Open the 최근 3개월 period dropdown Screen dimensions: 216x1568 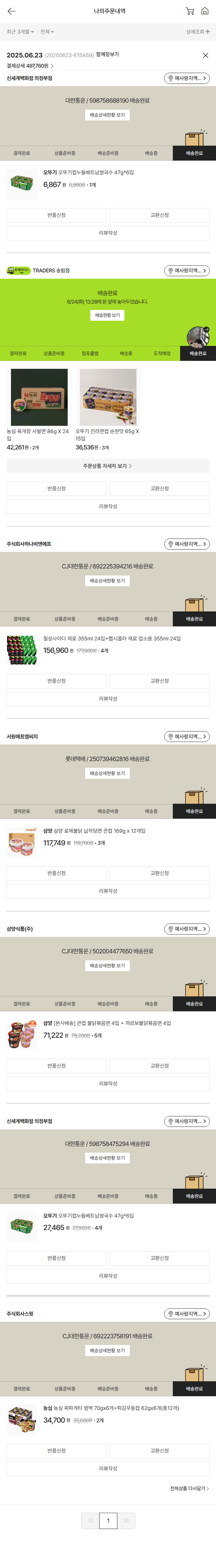click(x=20, y=32)
